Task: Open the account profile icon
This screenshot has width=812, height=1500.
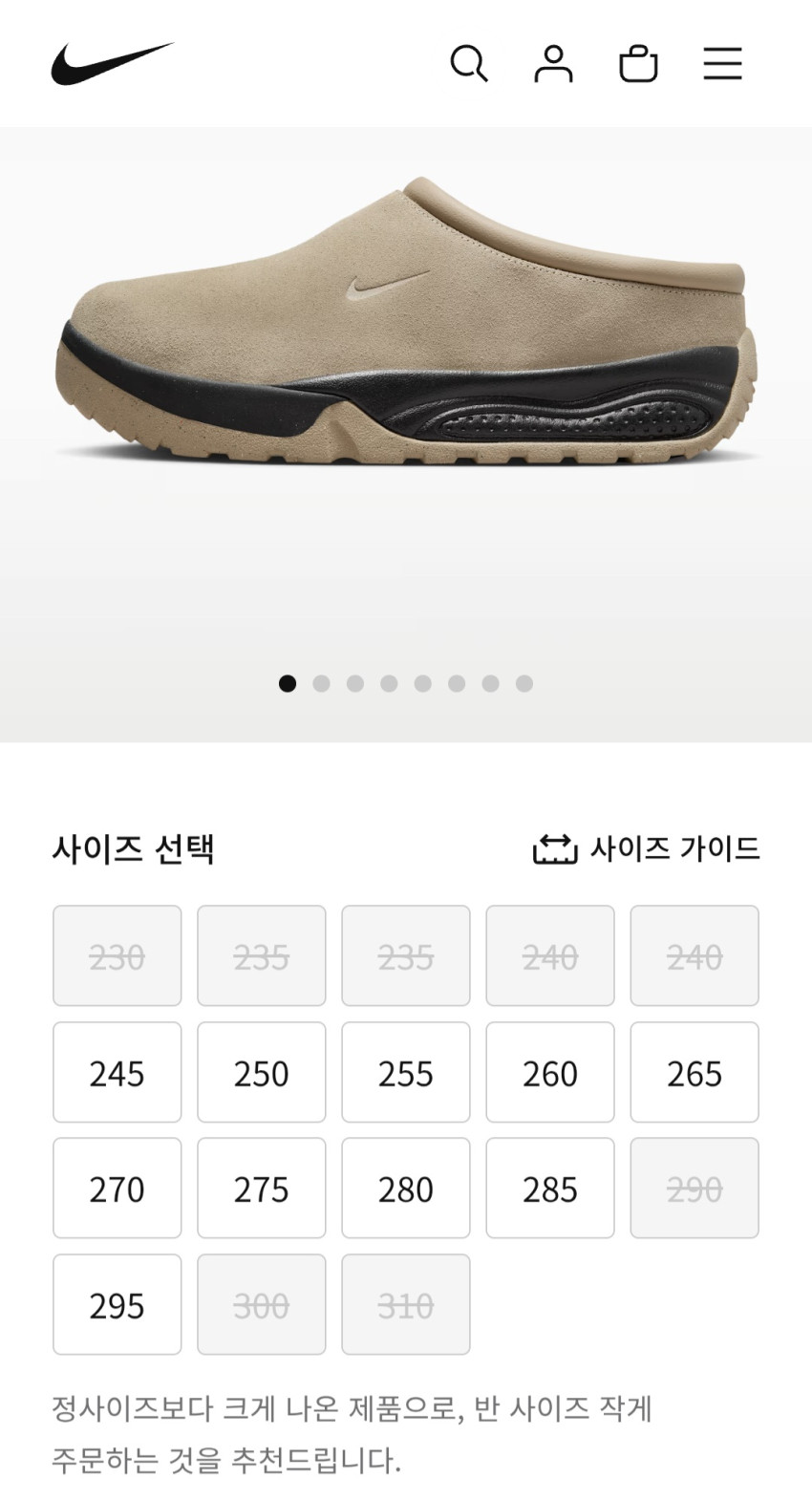Action: (553, 64)
